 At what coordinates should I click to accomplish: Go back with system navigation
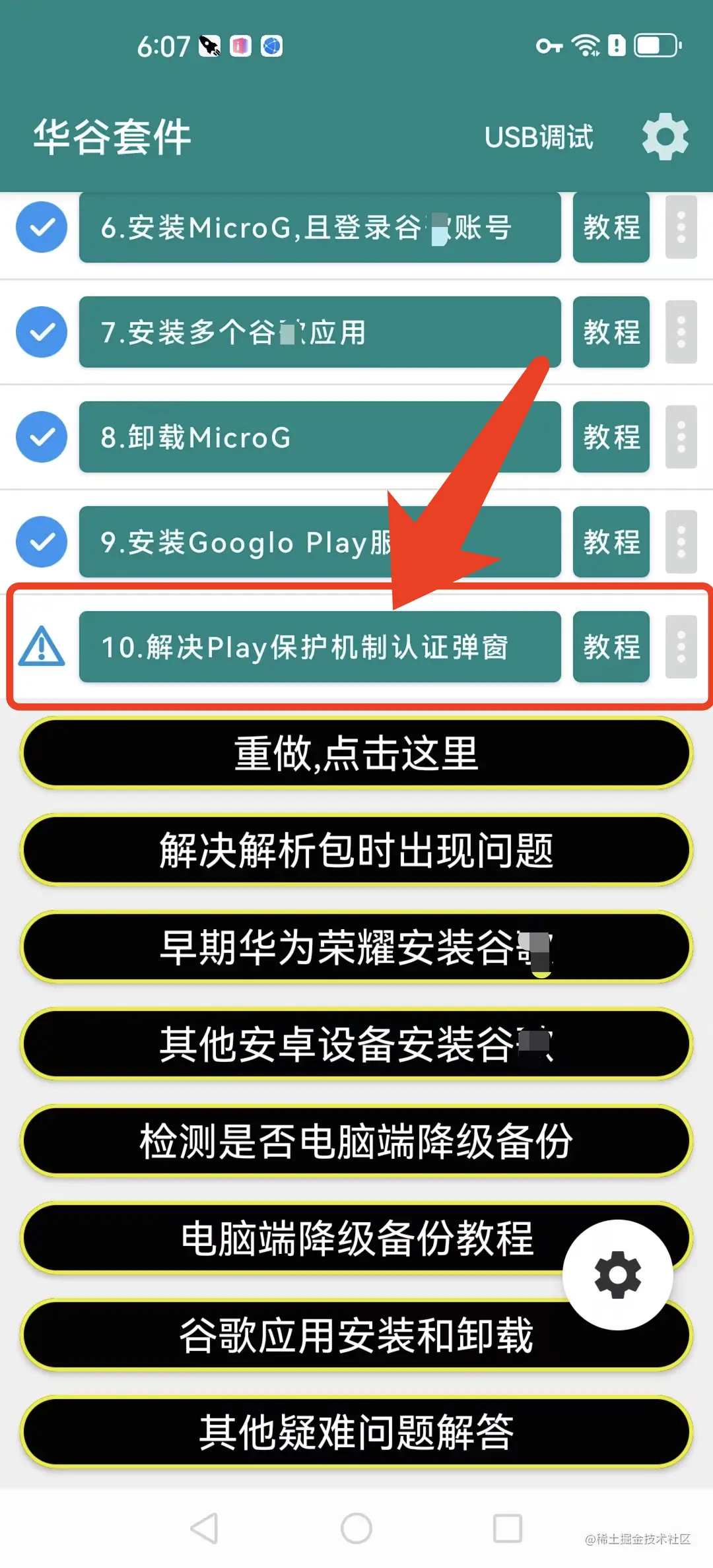point(204,1528)
